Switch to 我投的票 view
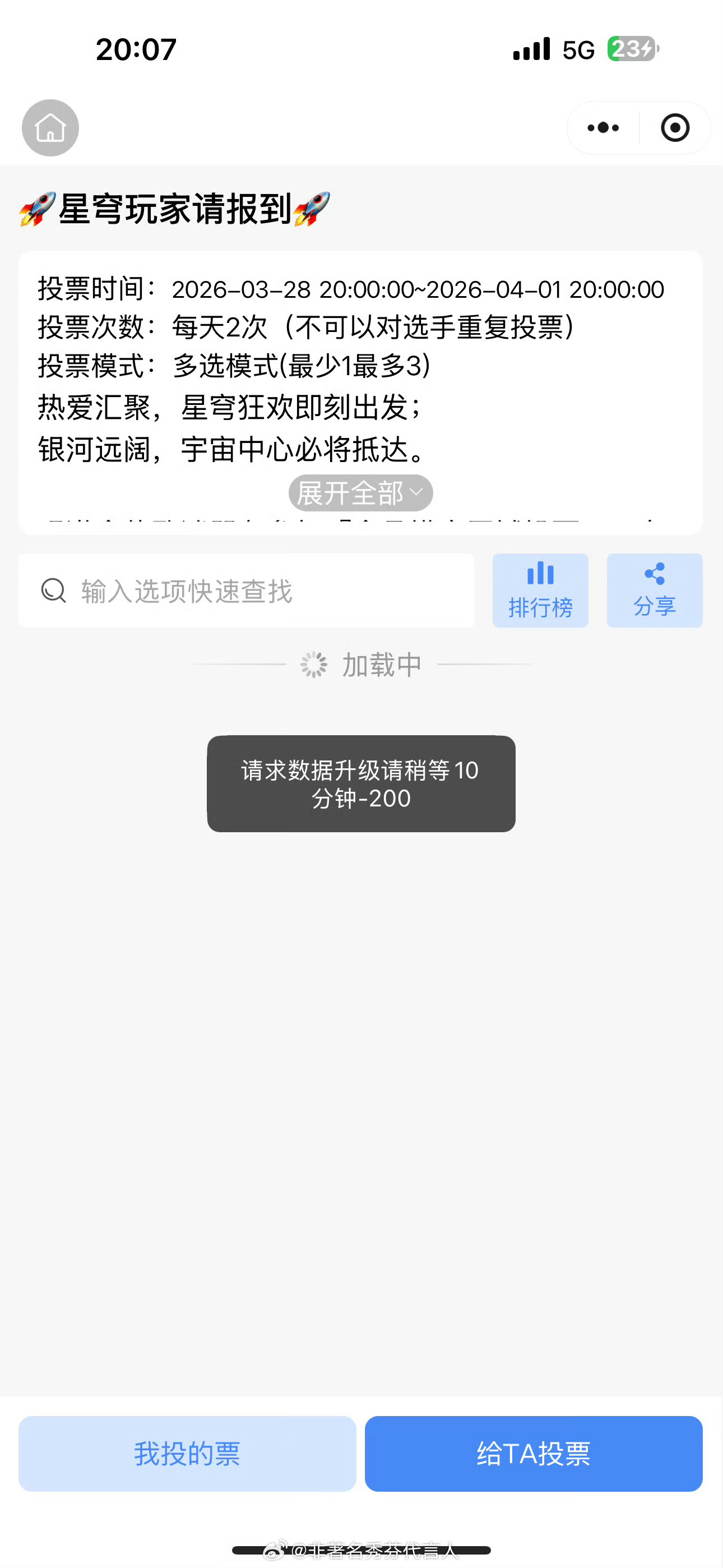This screenshot has height=1568, width=723. [x=187, y=1454]
